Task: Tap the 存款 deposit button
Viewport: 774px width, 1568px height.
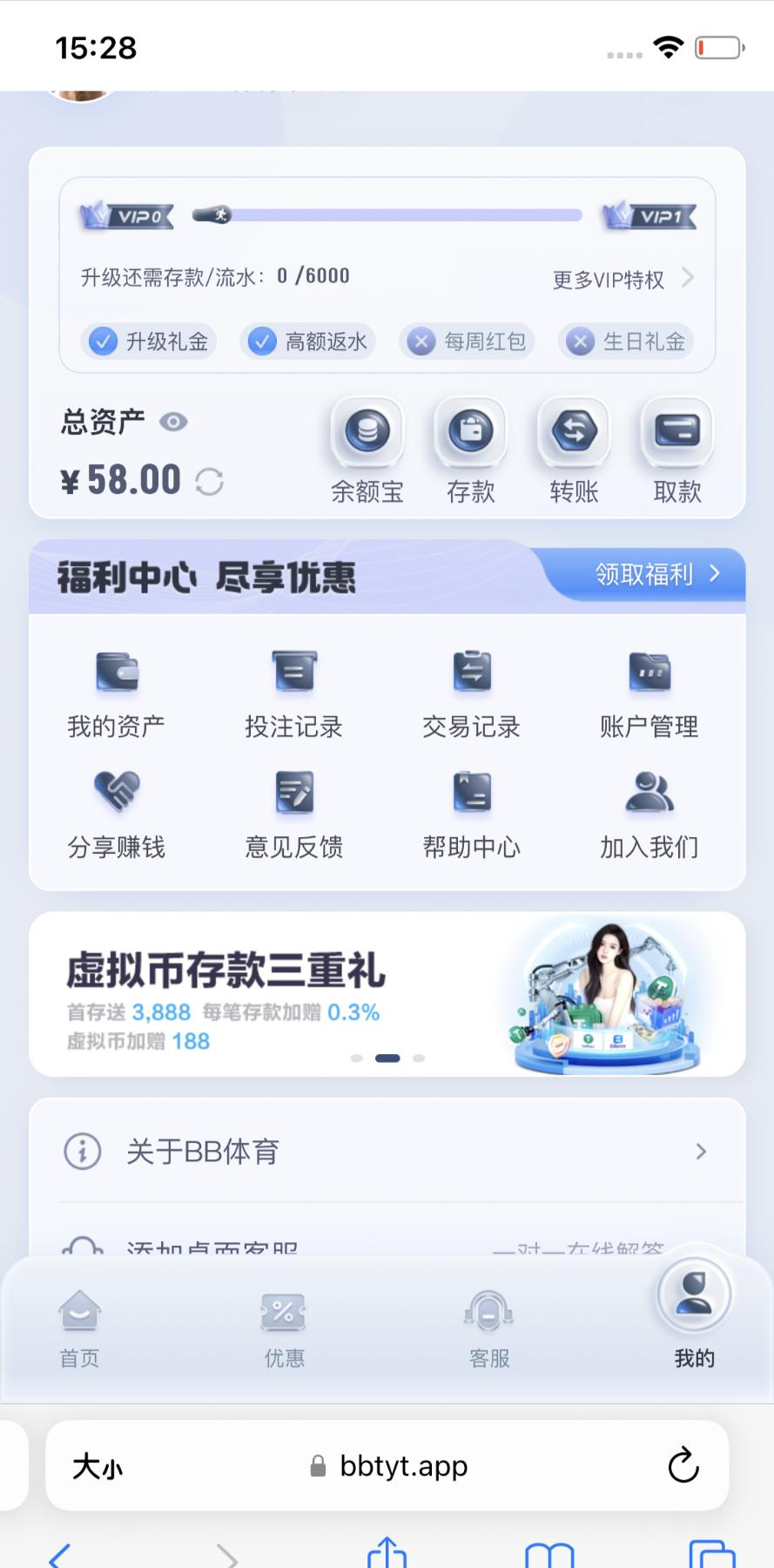Action: [470, 450]
